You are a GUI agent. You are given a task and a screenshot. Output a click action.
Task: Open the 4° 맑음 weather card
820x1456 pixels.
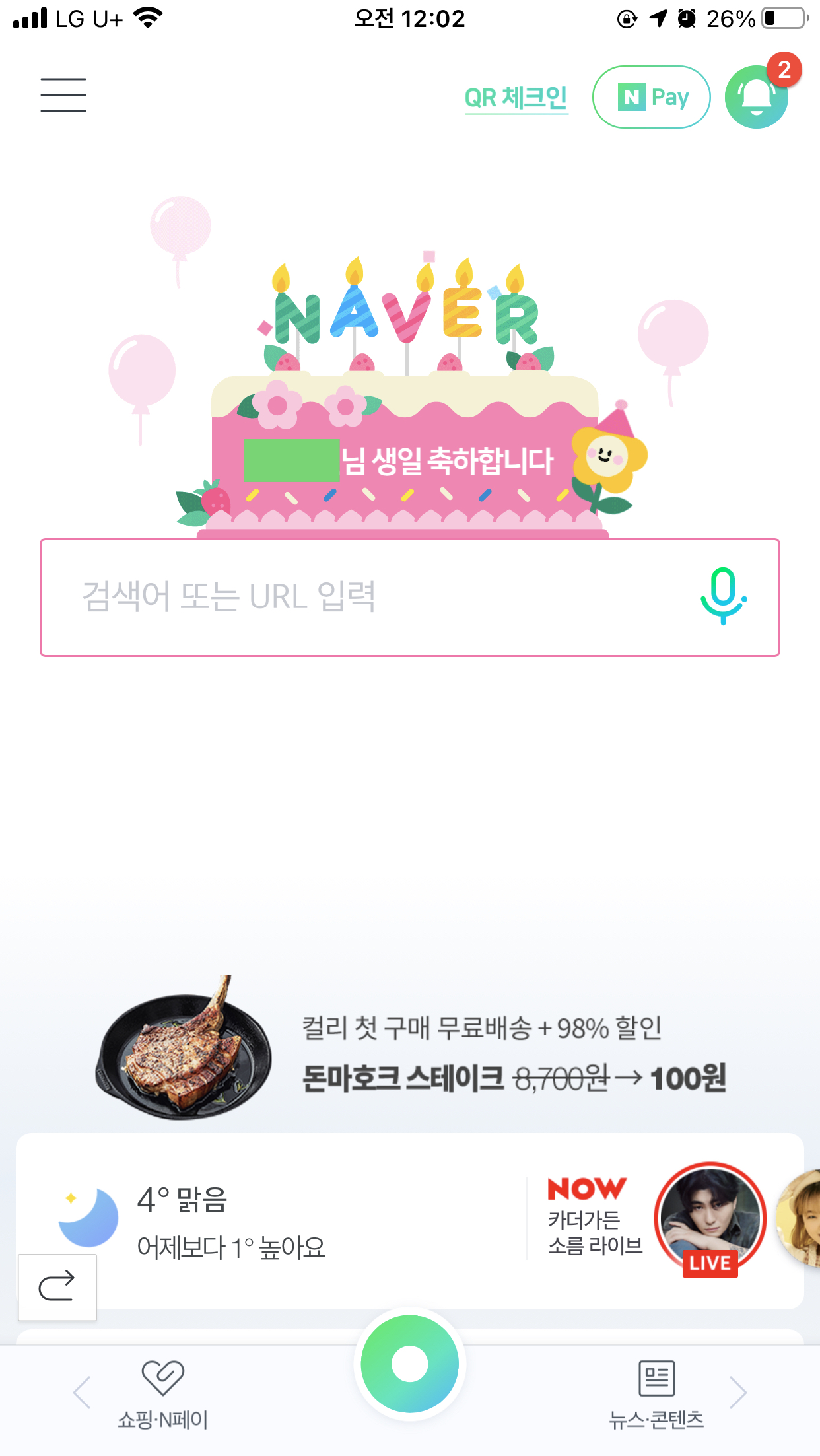(x=271, y=1222)
